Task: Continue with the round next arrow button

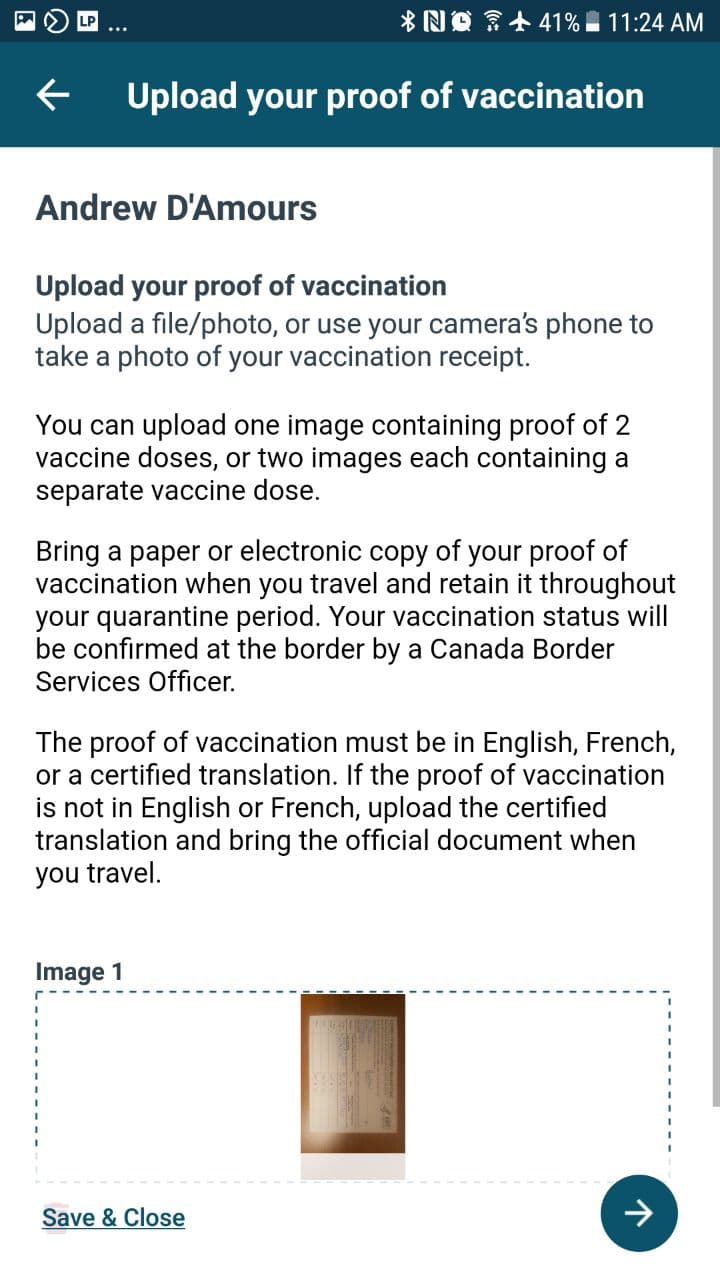Action: tap(639, 1213)
